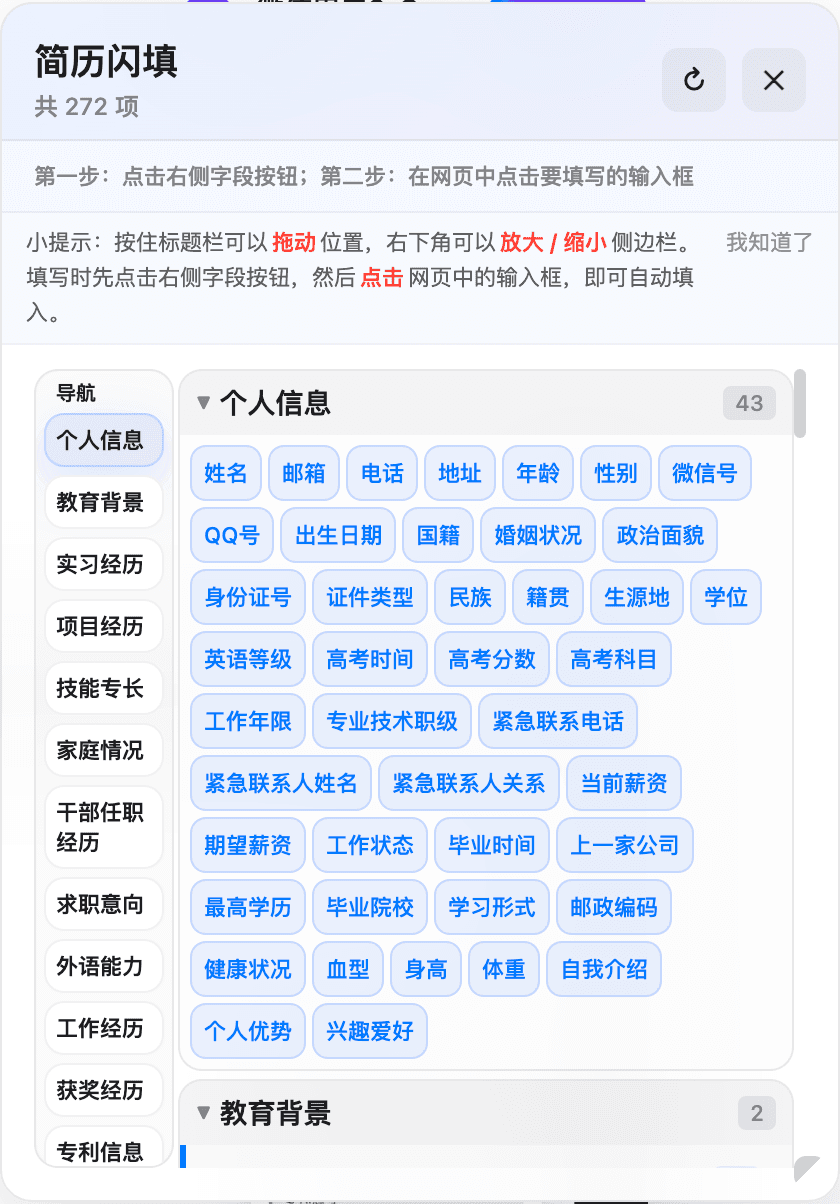Open the 实习经历 section from sidebar

(103, 564)
